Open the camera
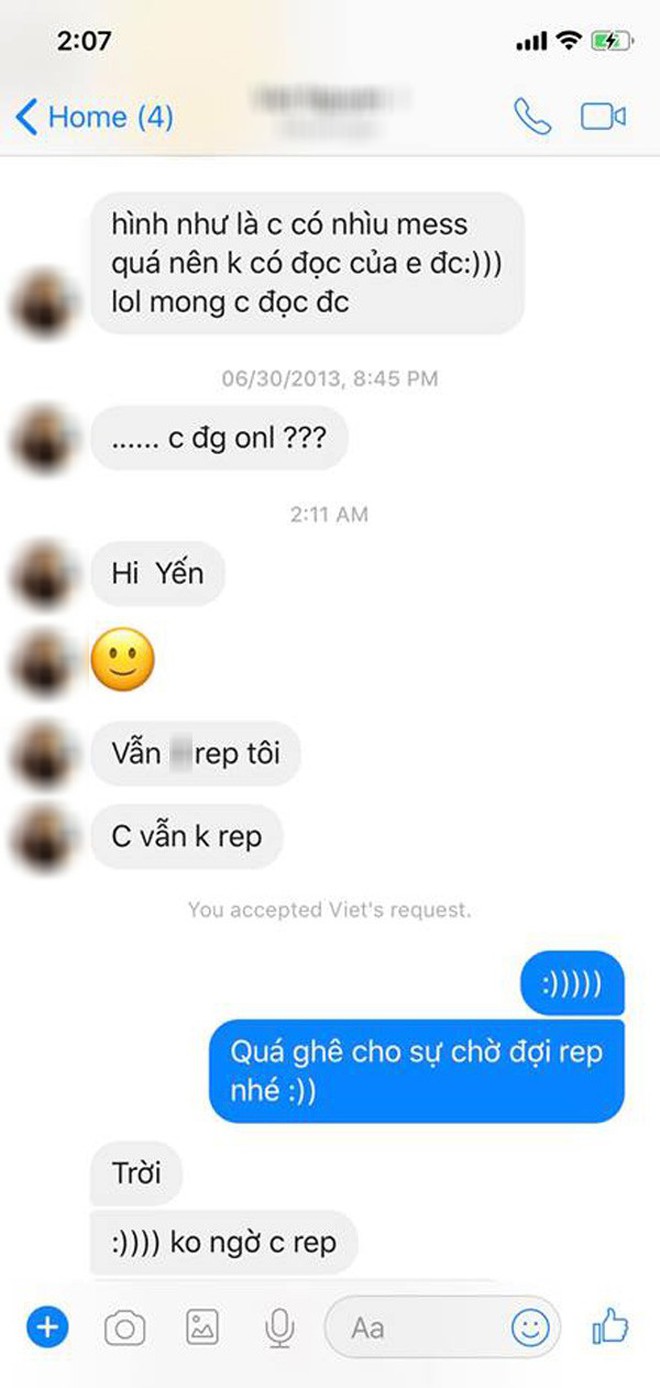Screen dimensions: 660x1388 [x=125, y=1328]
